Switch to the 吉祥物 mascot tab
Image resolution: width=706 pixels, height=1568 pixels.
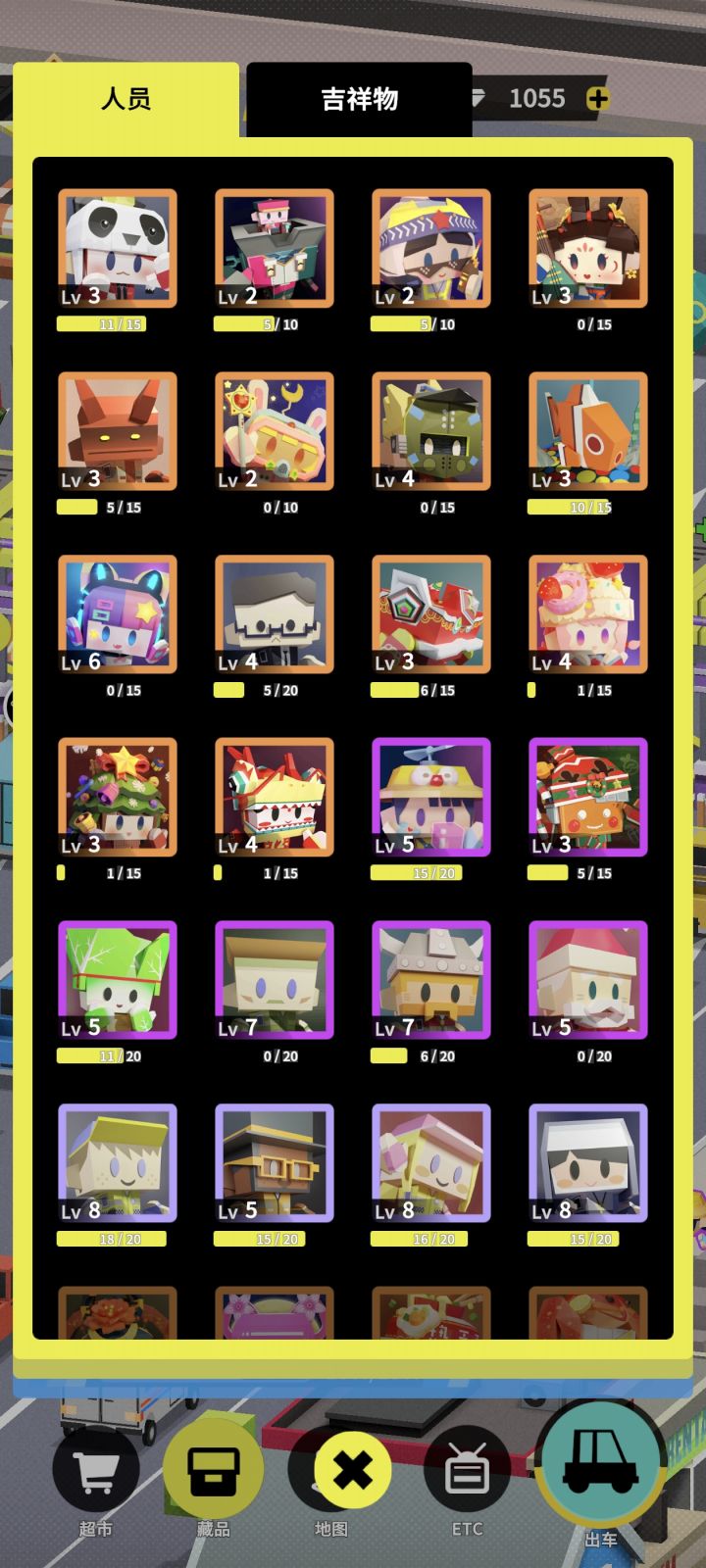pyautogui.click(x=360, y=99)
